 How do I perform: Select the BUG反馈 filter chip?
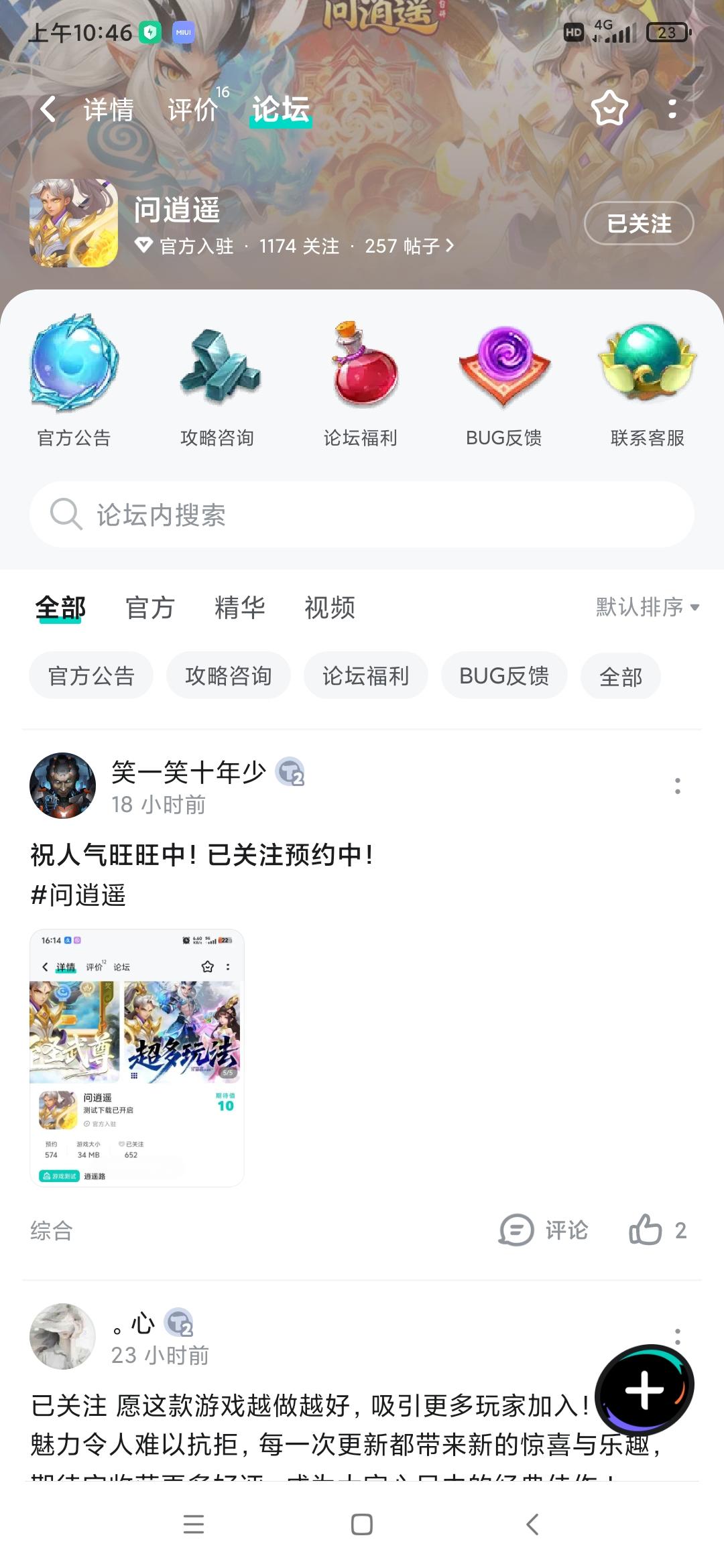[x=503, y=675]
